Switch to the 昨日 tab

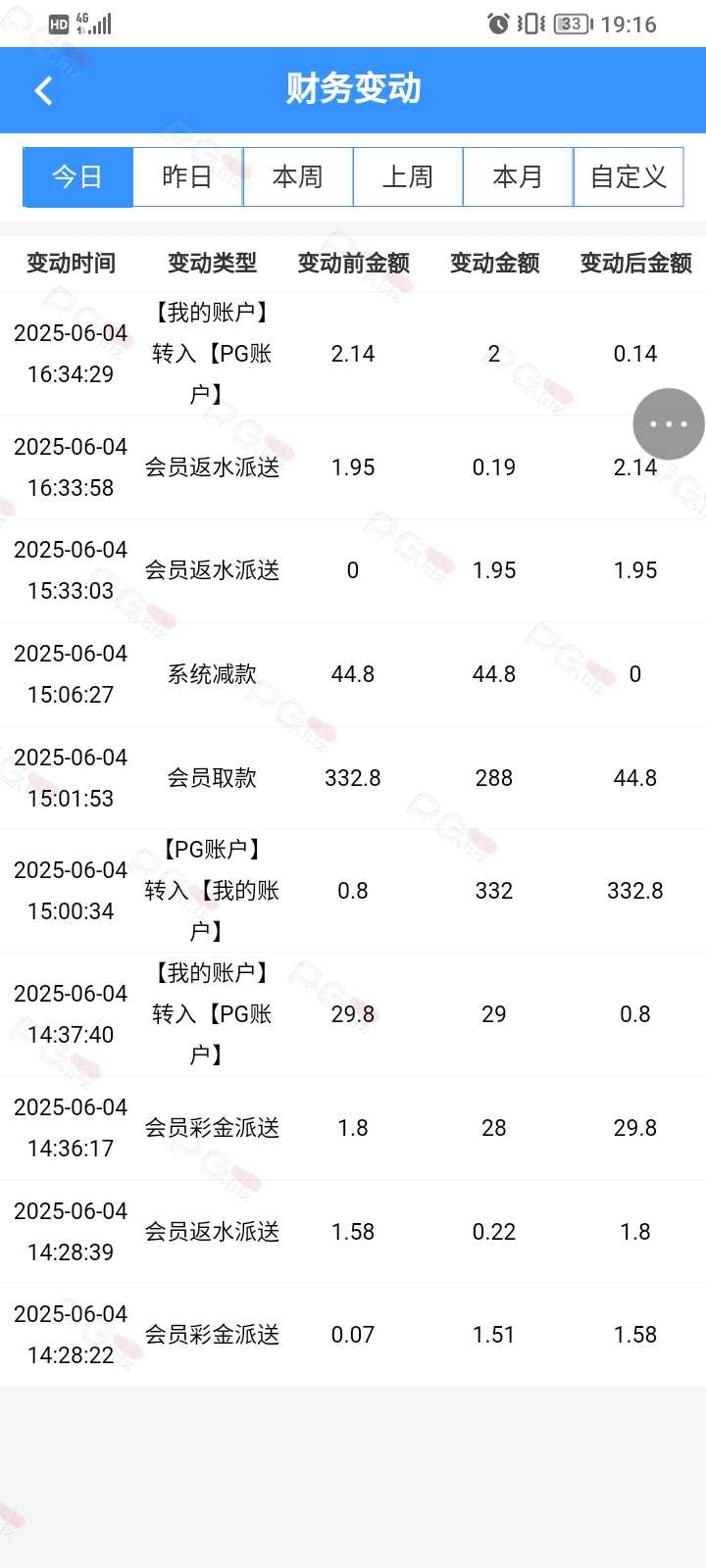point(187,177)
